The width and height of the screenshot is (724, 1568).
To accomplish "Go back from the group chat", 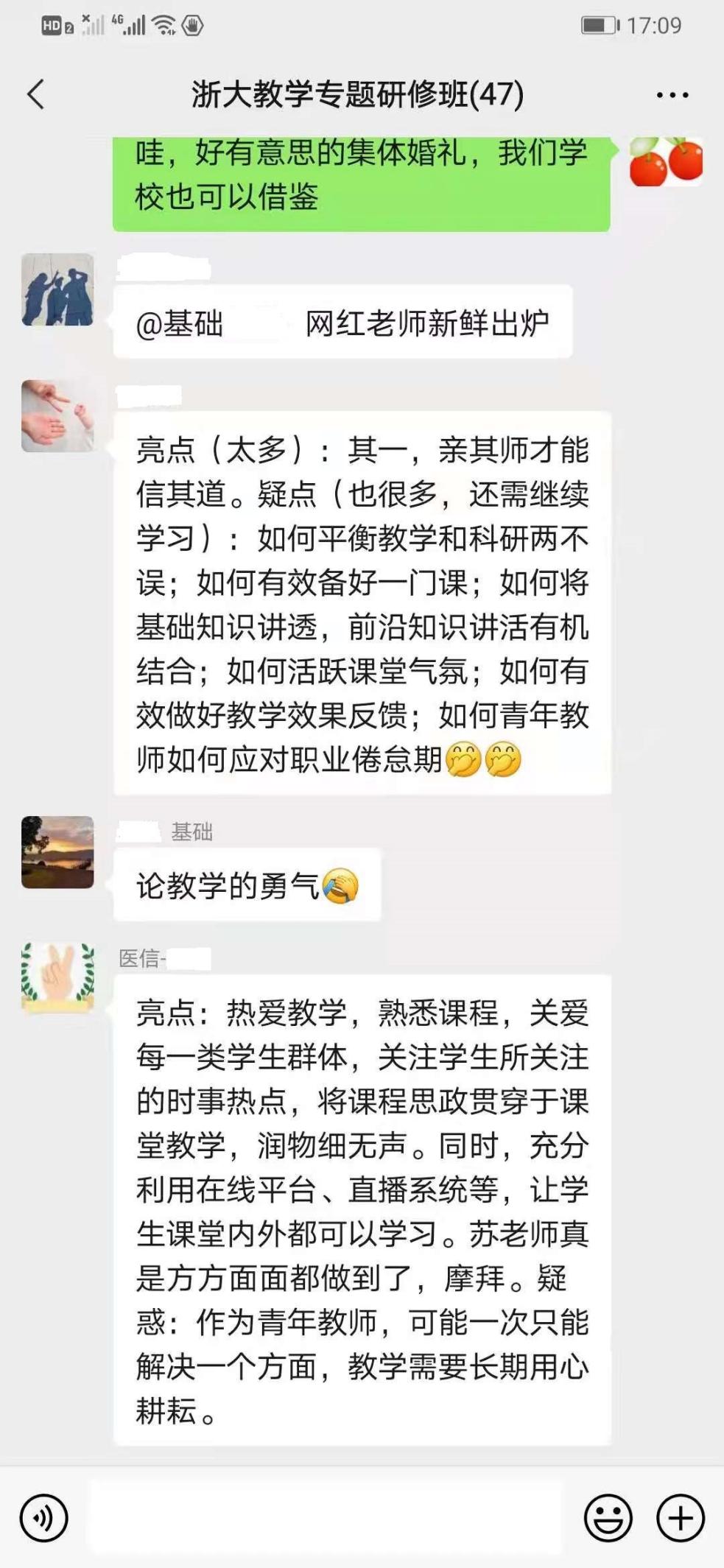I will coord(35,94).
